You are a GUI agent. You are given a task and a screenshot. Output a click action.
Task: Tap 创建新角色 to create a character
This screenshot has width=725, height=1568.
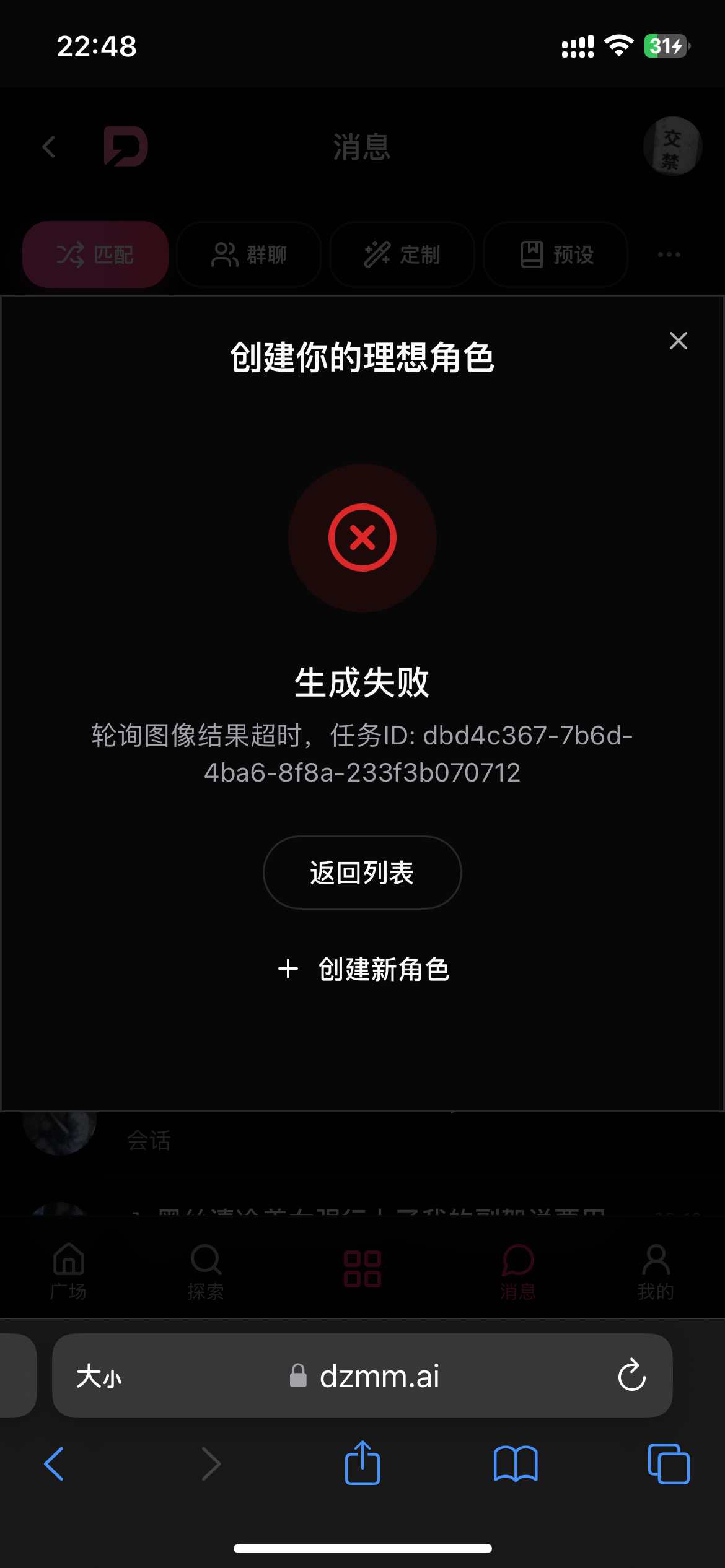click(363, 969)
